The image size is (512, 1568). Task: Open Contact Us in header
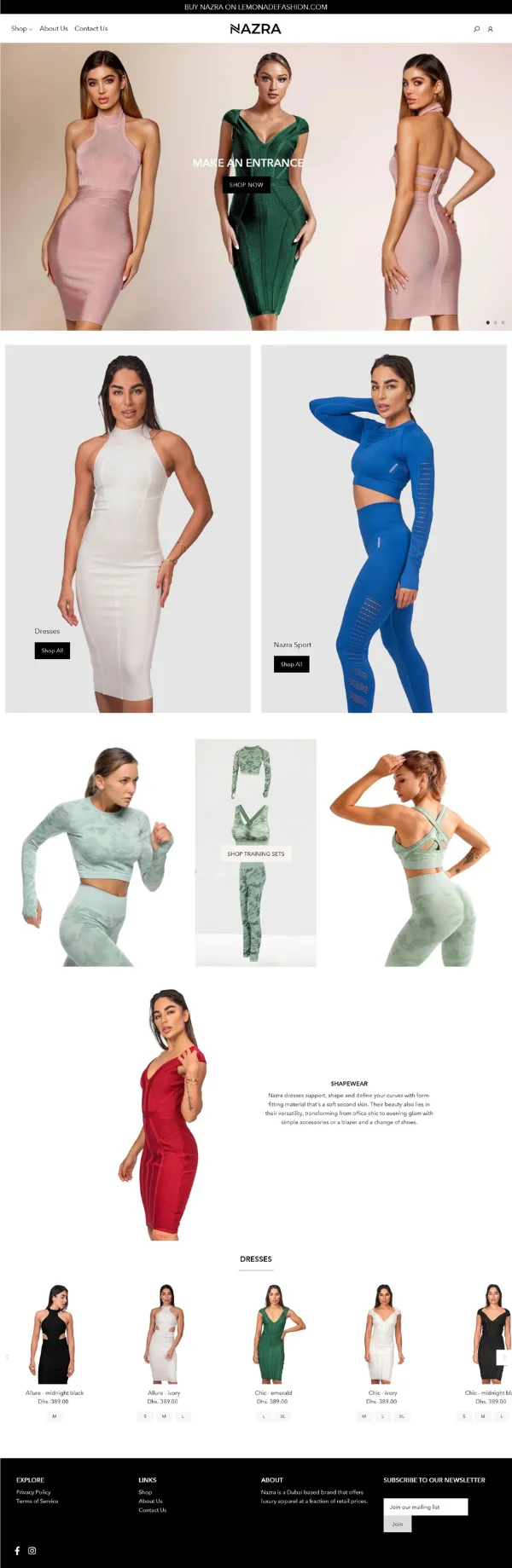click(91, 29)
